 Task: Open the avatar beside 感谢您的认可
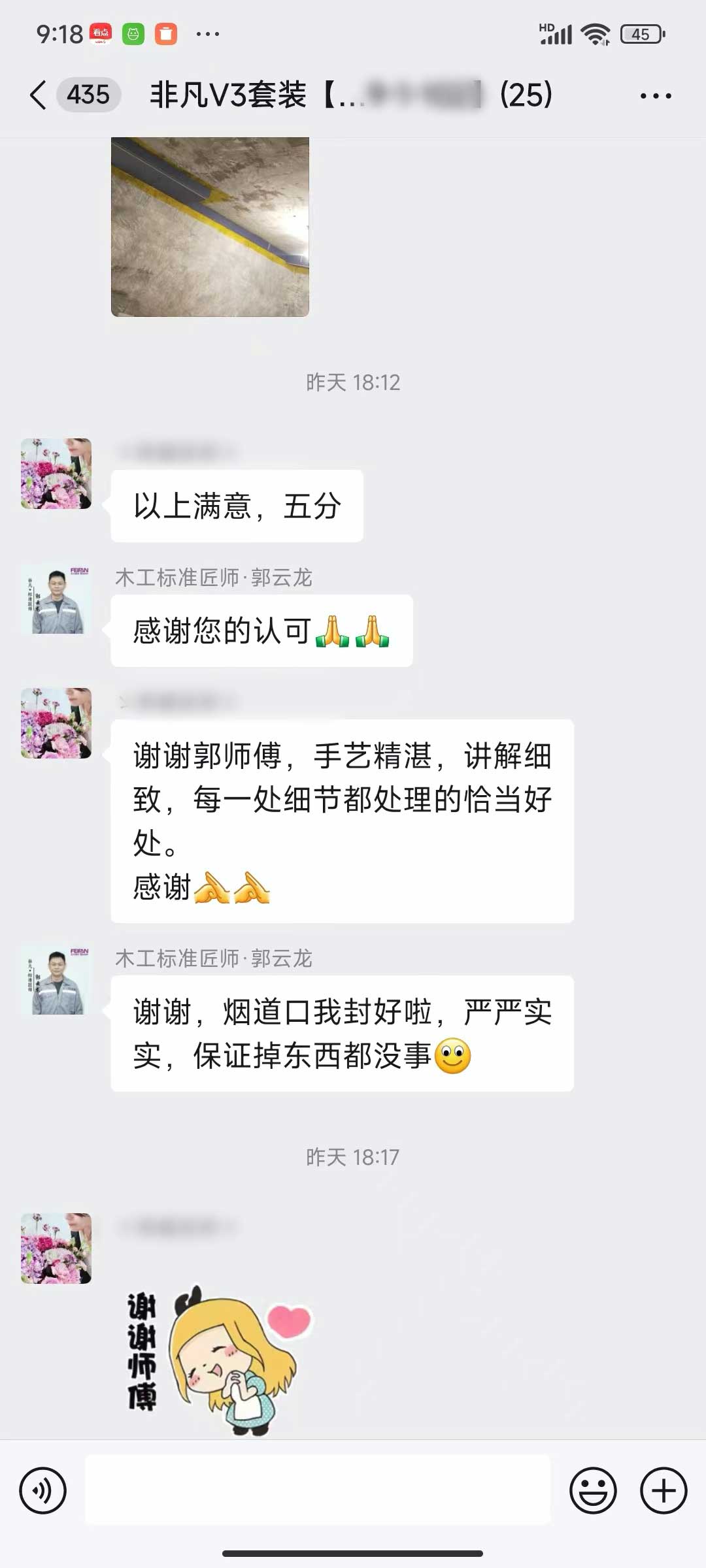[x=56, y=600]
